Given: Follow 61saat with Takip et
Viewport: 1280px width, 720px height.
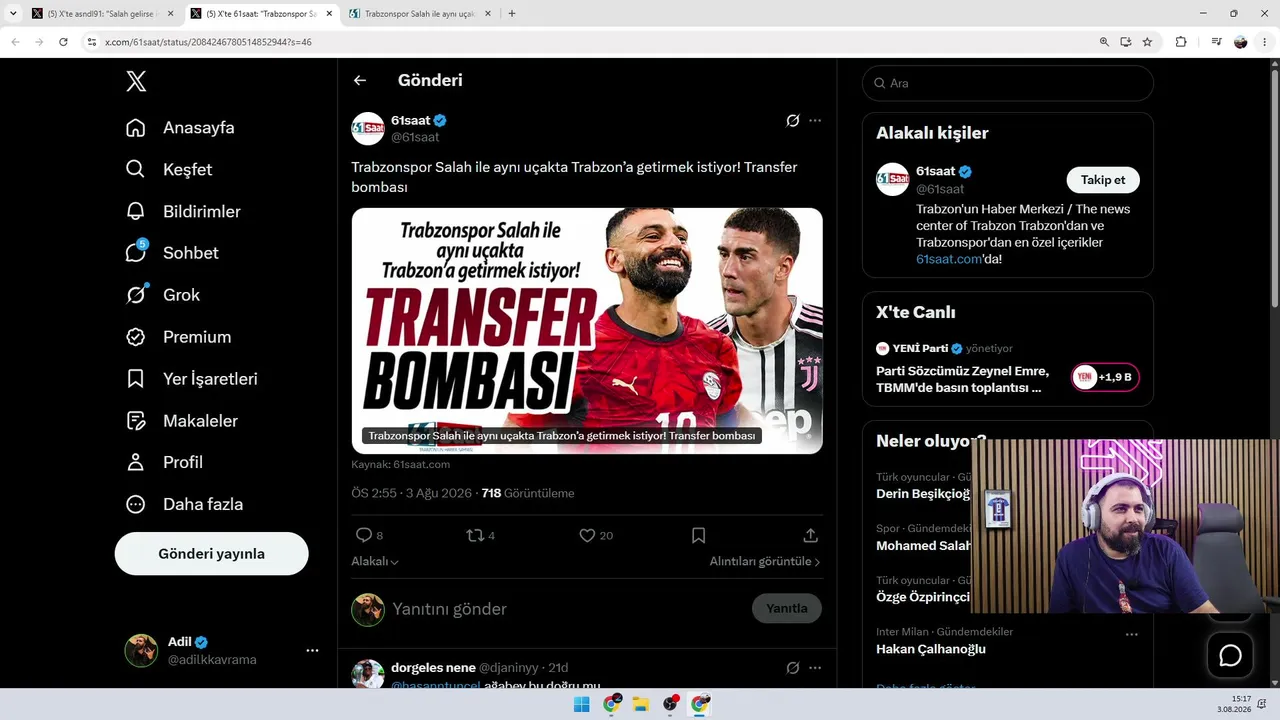Looking at the screenshot, I should point(1103,180).
